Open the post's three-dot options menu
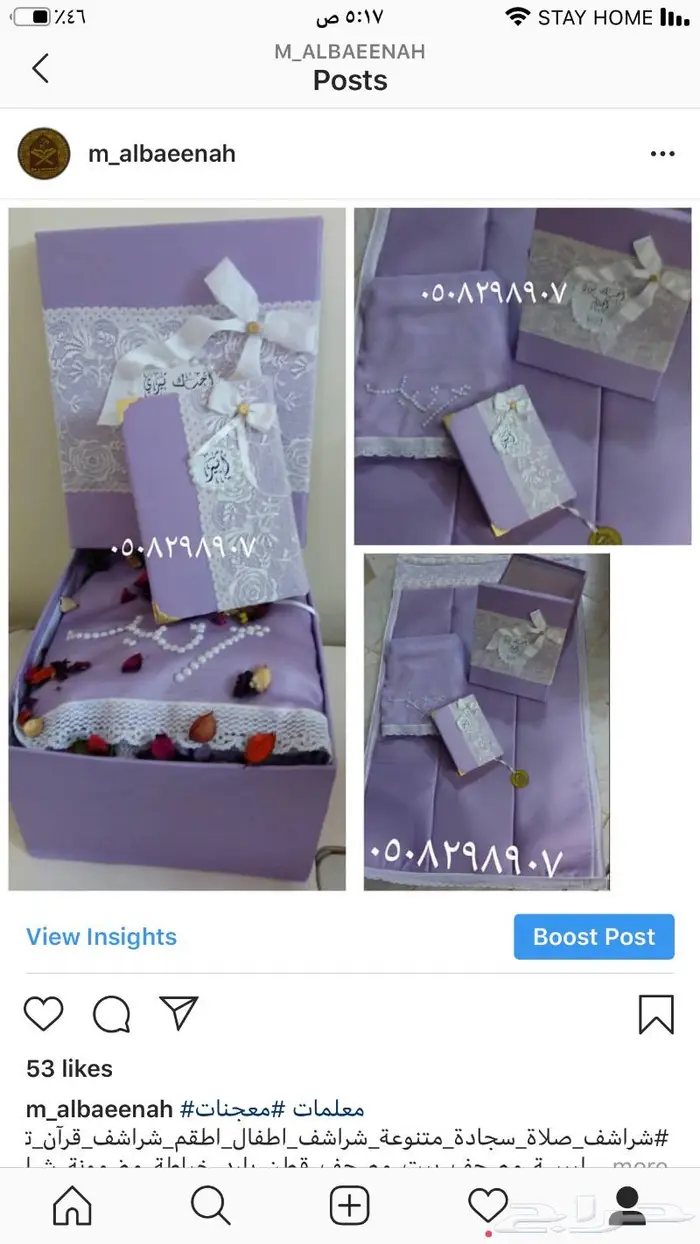The image size is (700, 1244). coord(662,154)
